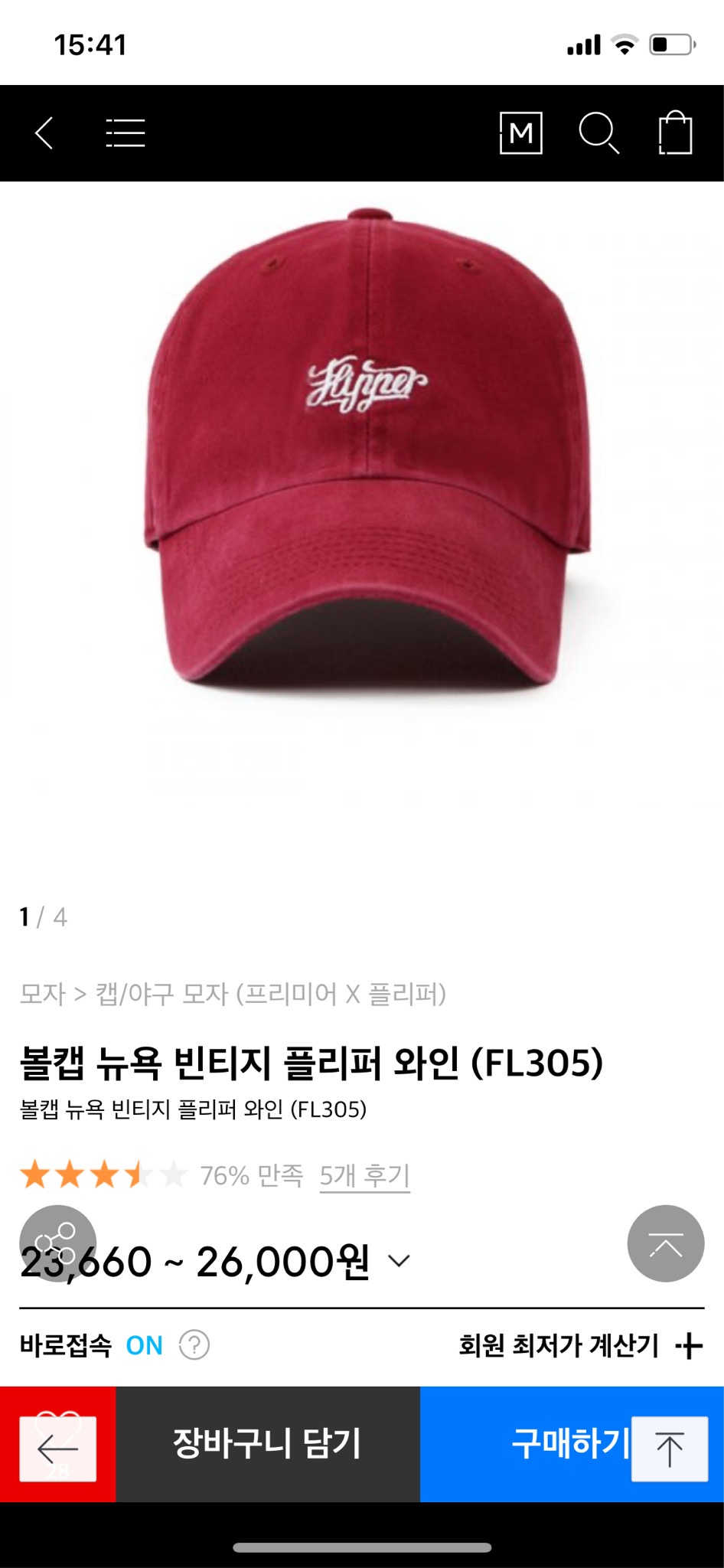The width and height of the screenshot is (724, 1568).
Task: Tap the heart icon showing 28 likes
Action: [x=57, y=1447]
